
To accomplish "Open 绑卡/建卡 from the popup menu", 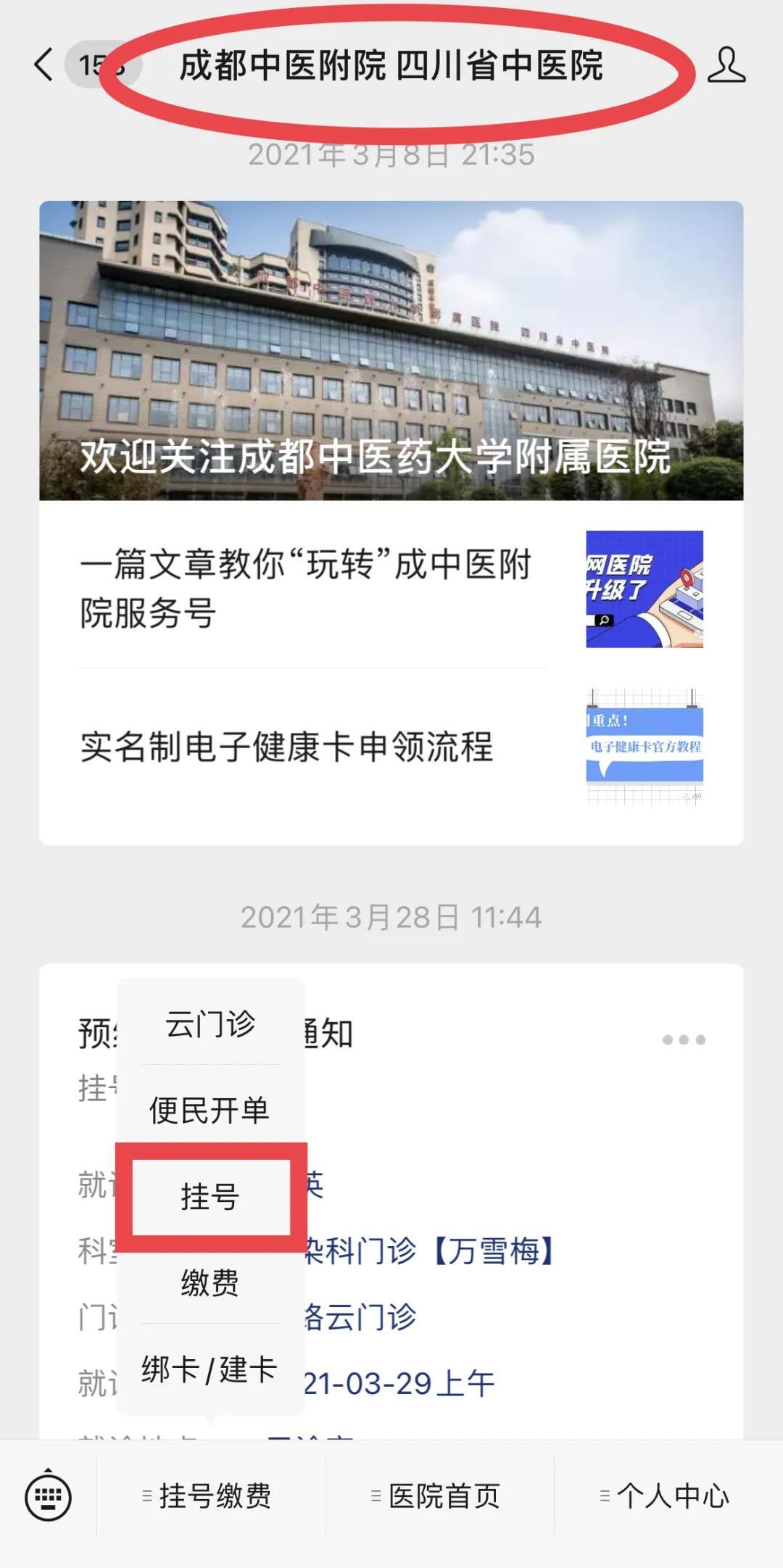I will [210, 1369].
